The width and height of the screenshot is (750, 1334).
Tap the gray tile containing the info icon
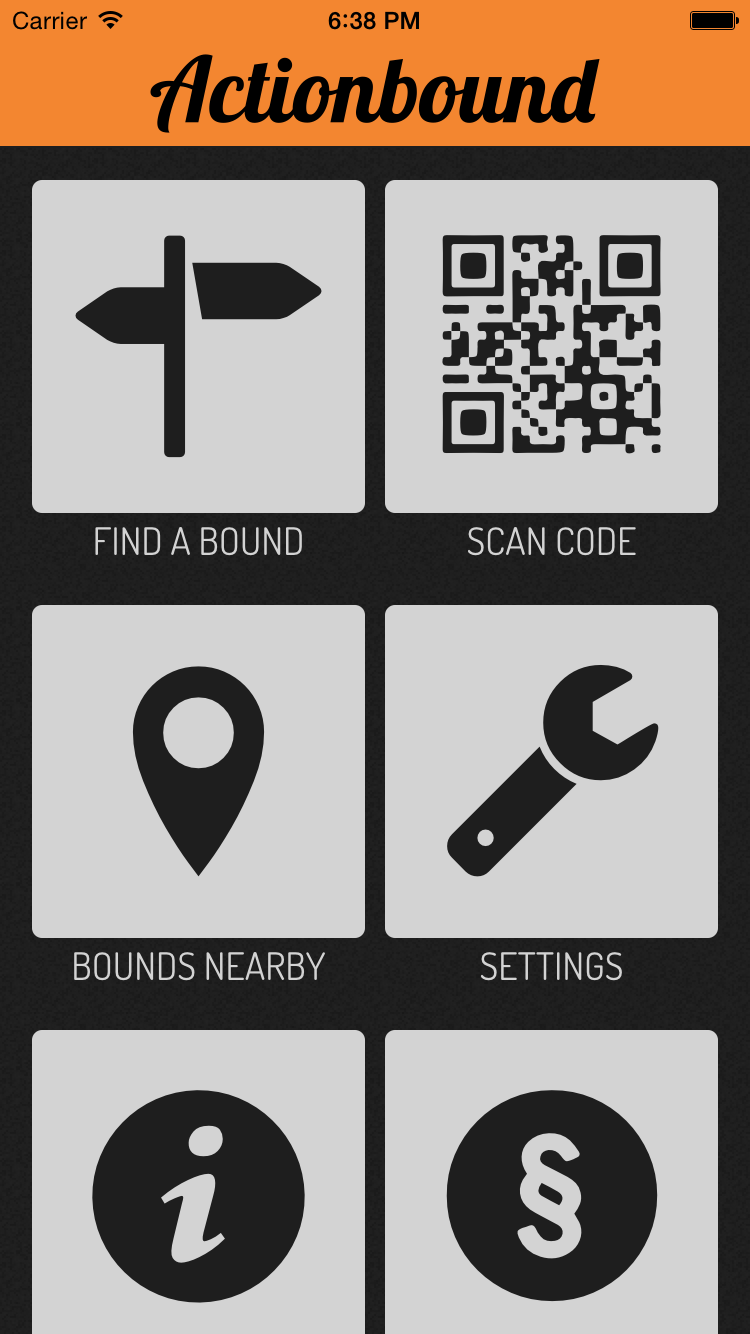198,1180
